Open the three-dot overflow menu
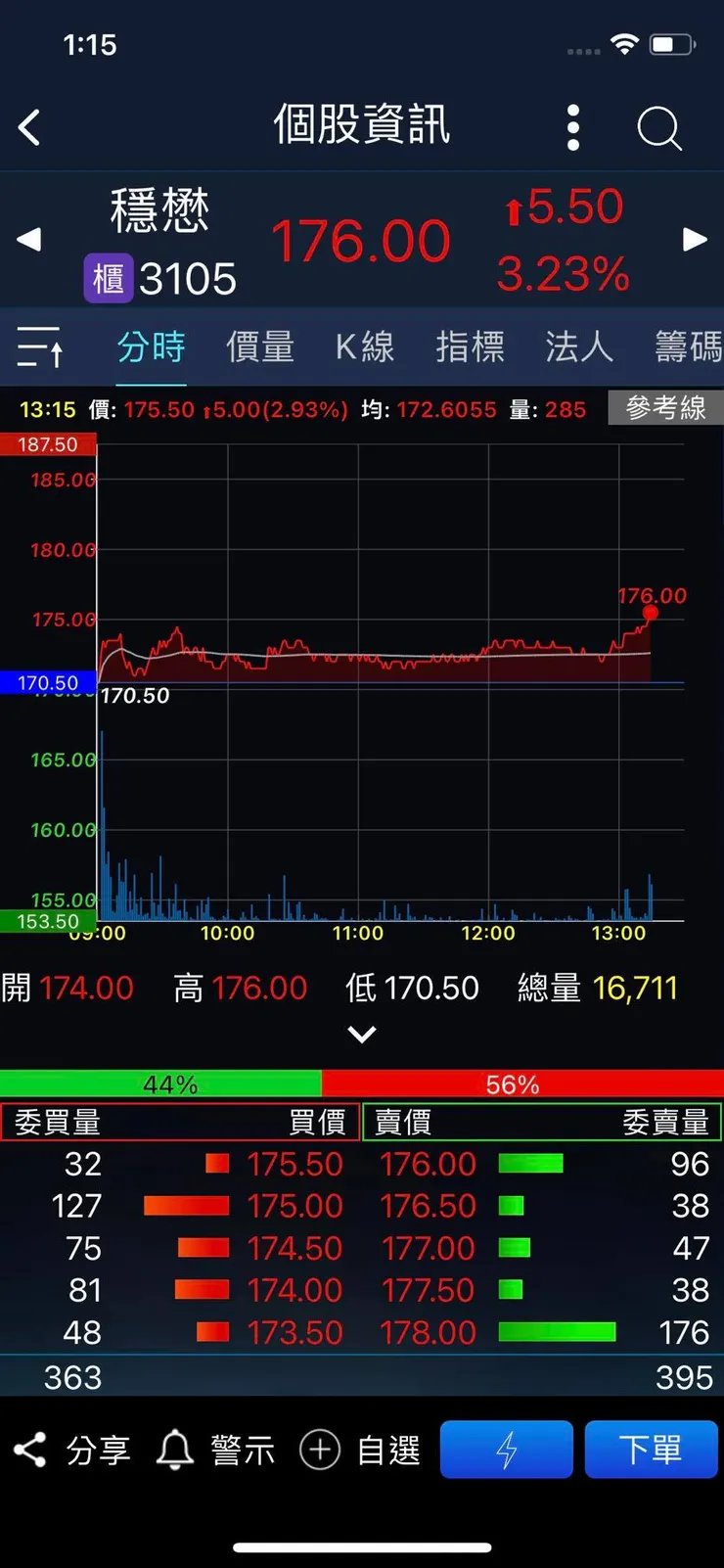The image size is (724, 1568). (x=572, y=127)
